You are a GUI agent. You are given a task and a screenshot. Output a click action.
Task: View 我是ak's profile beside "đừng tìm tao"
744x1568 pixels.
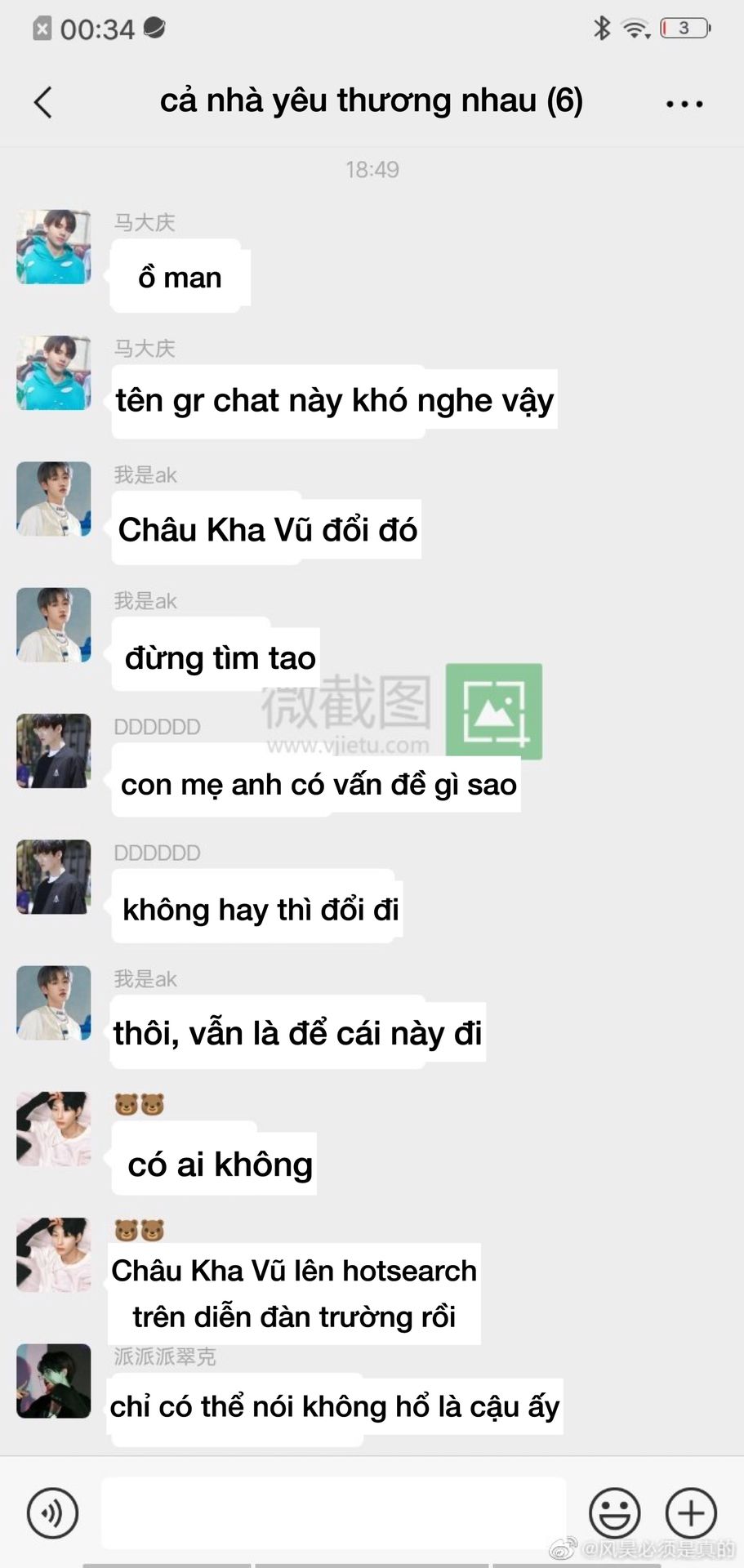[x=54, y=625]
